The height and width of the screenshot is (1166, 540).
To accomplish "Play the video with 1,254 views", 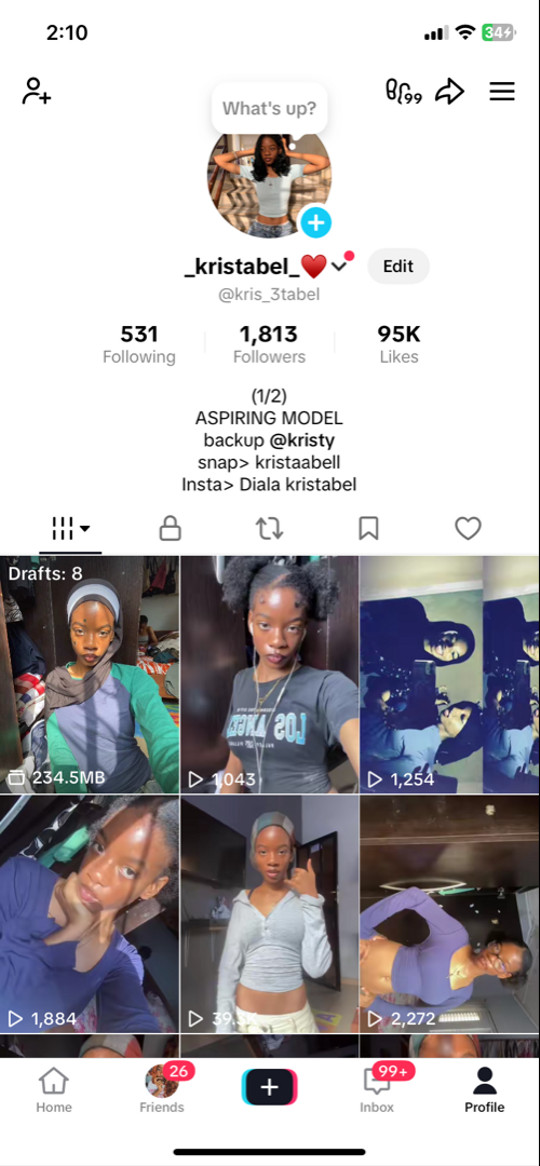I will [x=450, y=674].
